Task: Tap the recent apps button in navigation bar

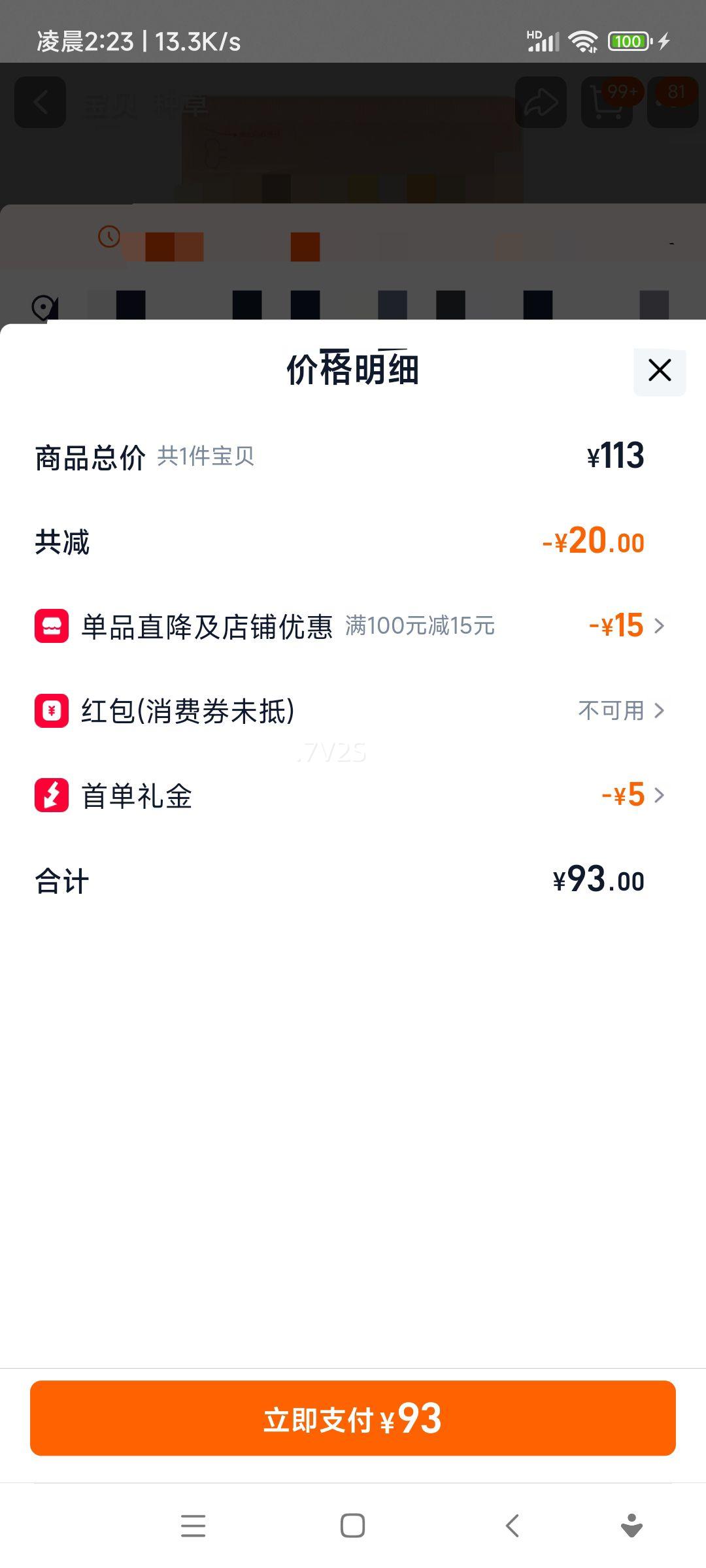Action: pos(193,1526)
